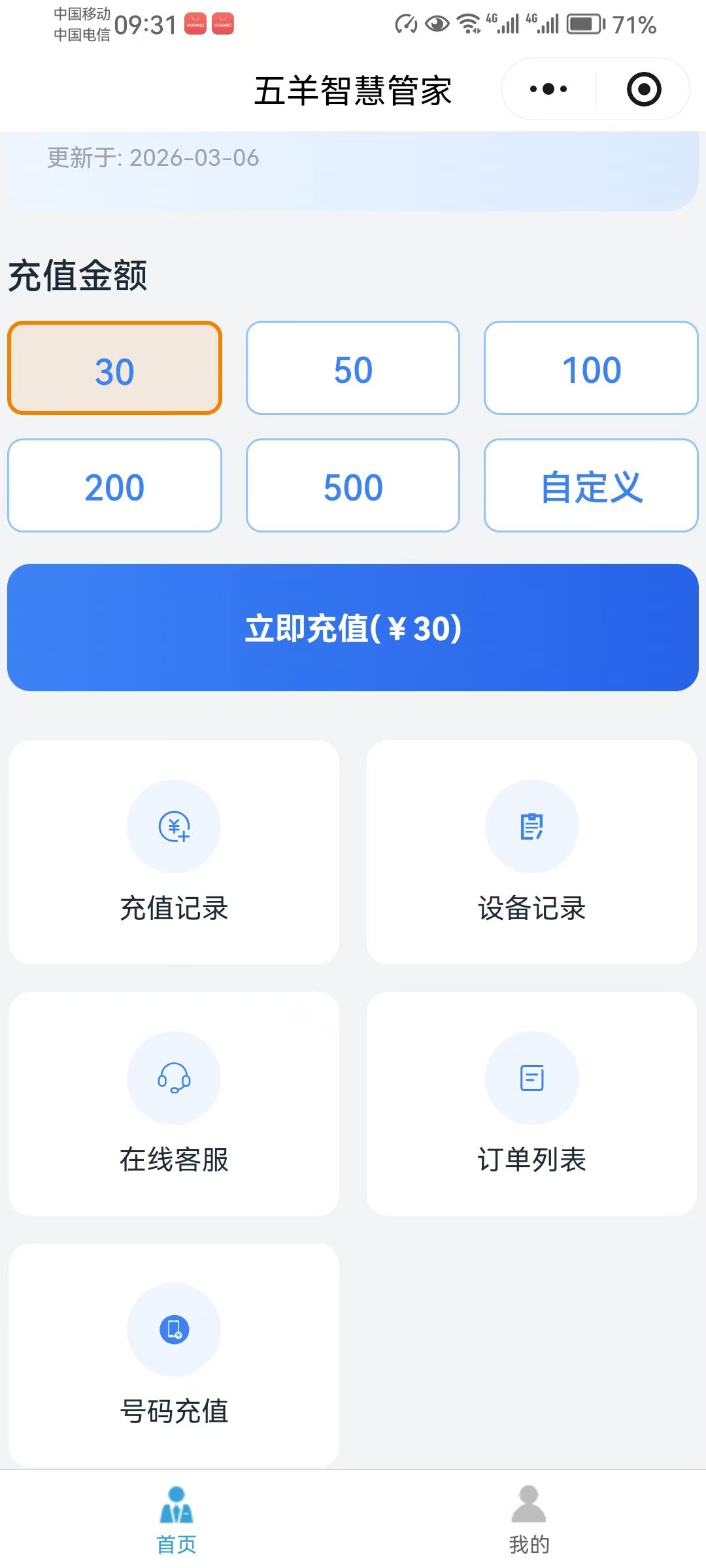Screen dimensions: 706x1568
Task: Open 充值记录 recharge records
Action: click(174, 852)
